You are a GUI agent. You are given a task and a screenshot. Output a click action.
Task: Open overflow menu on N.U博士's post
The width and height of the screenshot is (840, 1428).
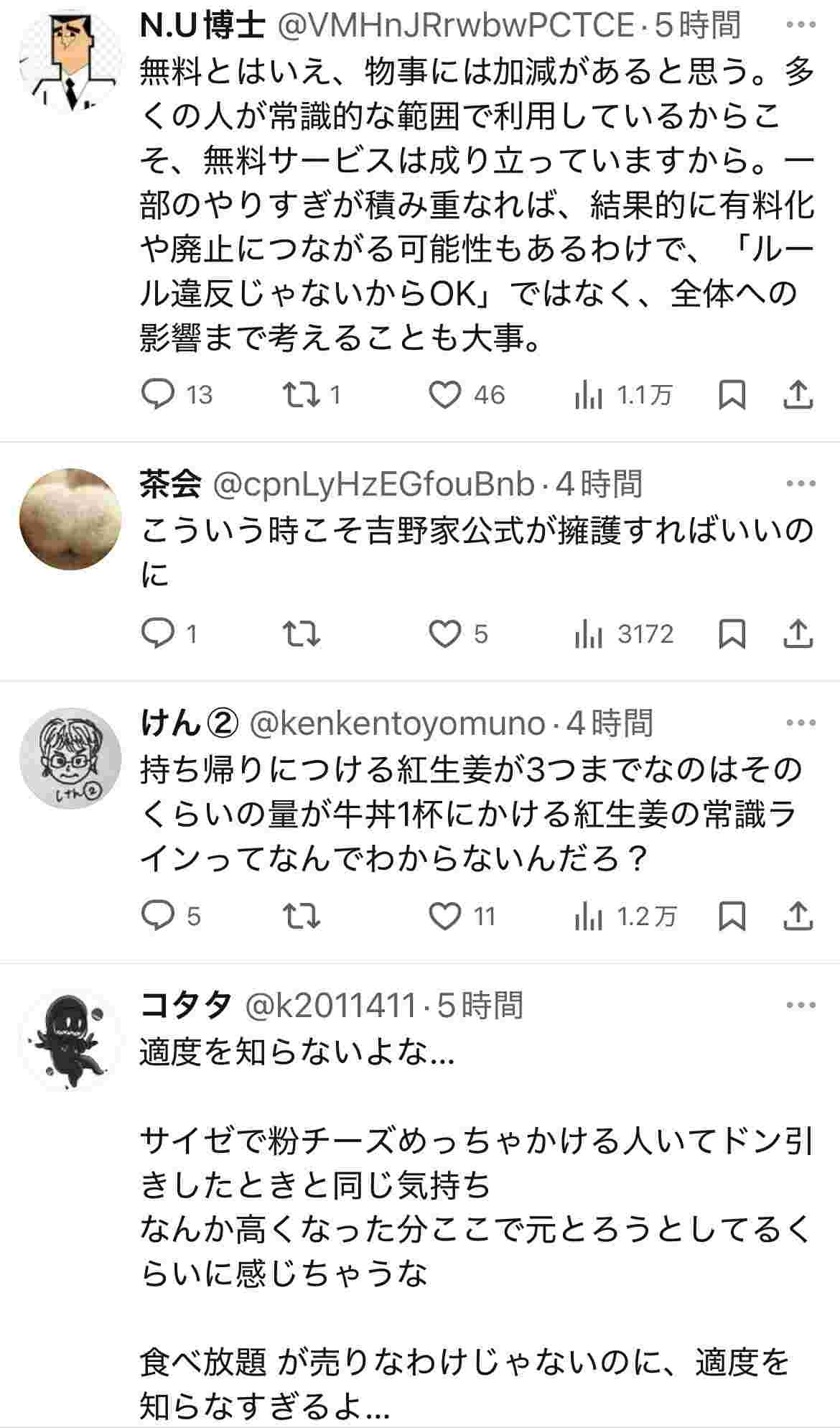tap(800, 27)
